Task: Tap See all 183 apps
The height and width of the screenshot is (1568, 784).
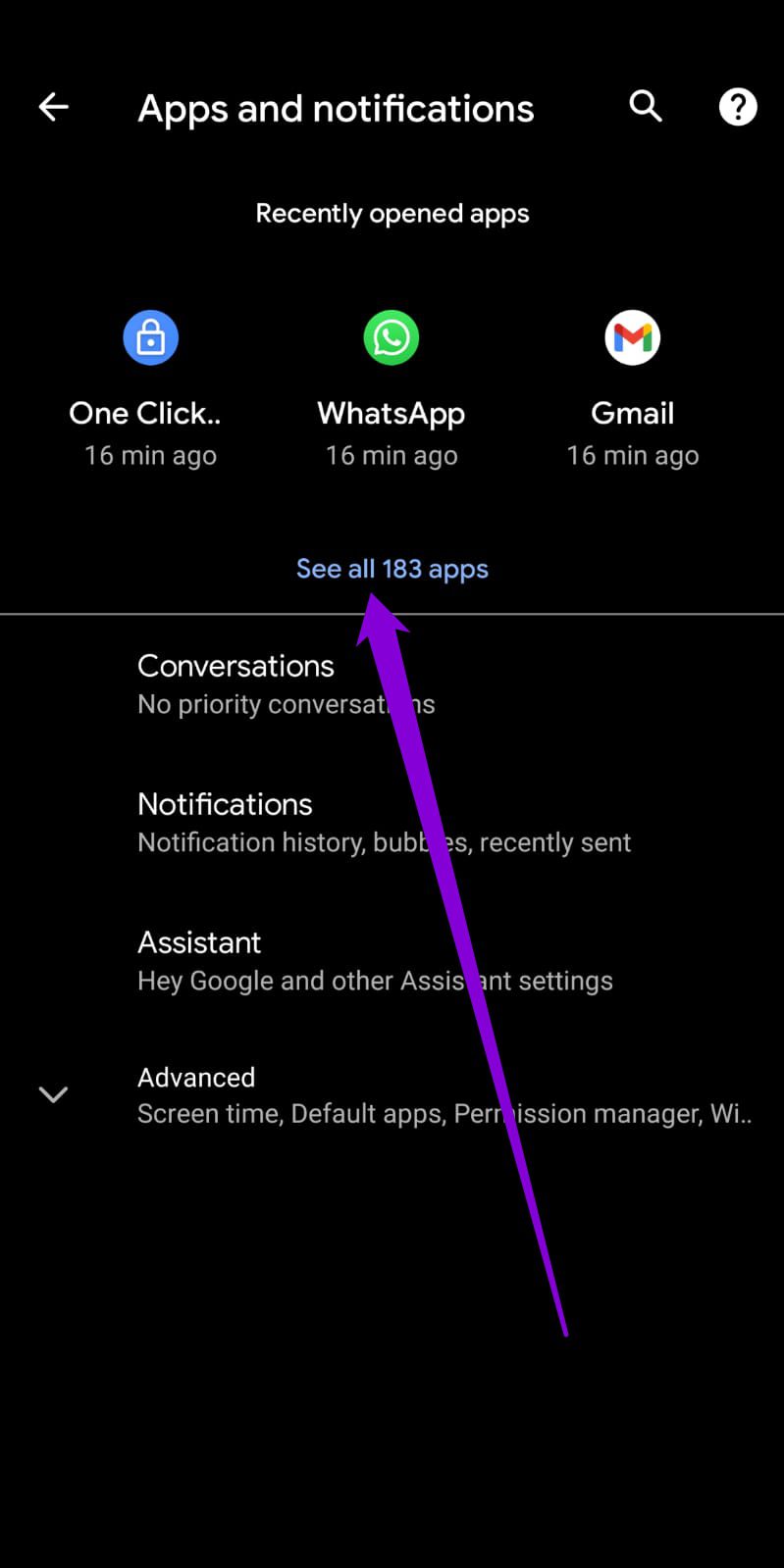Action: click(392, 569)
